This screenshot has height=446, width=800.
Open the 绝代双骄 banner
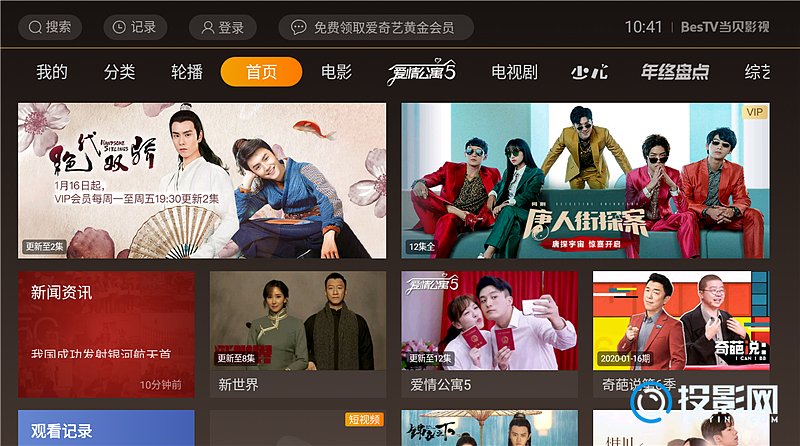click(201, 180)
